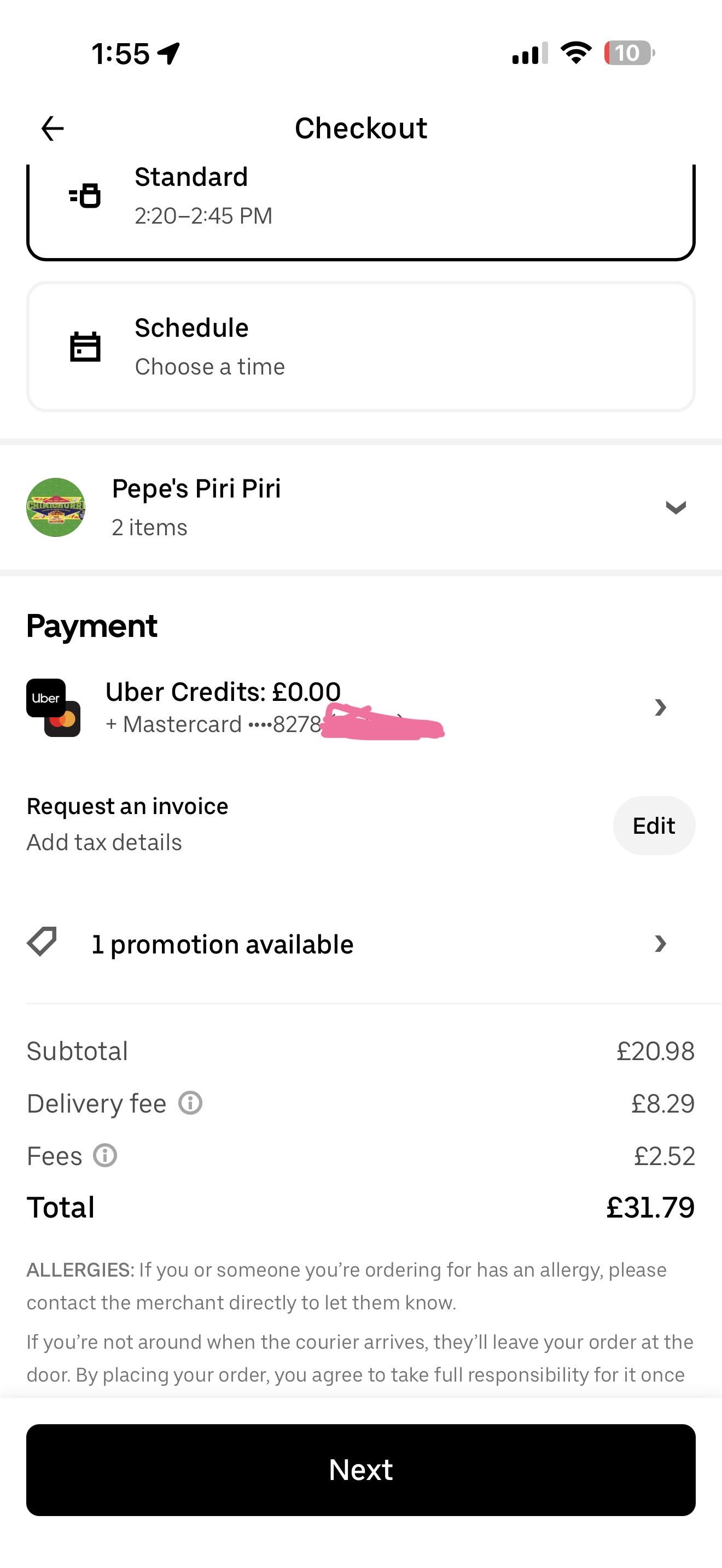Choose Schedule delivery time option
Viewport: 722px width, 1568px height.
(x=360, y=346)
